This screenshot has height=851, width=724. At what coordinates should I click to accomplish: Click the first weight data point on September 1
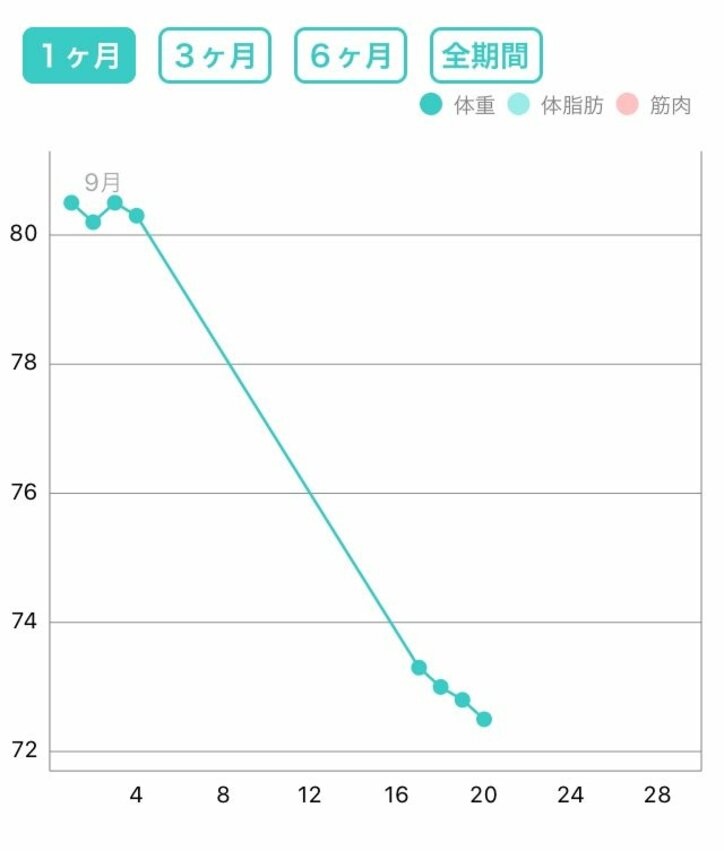[x=70, y=203]
